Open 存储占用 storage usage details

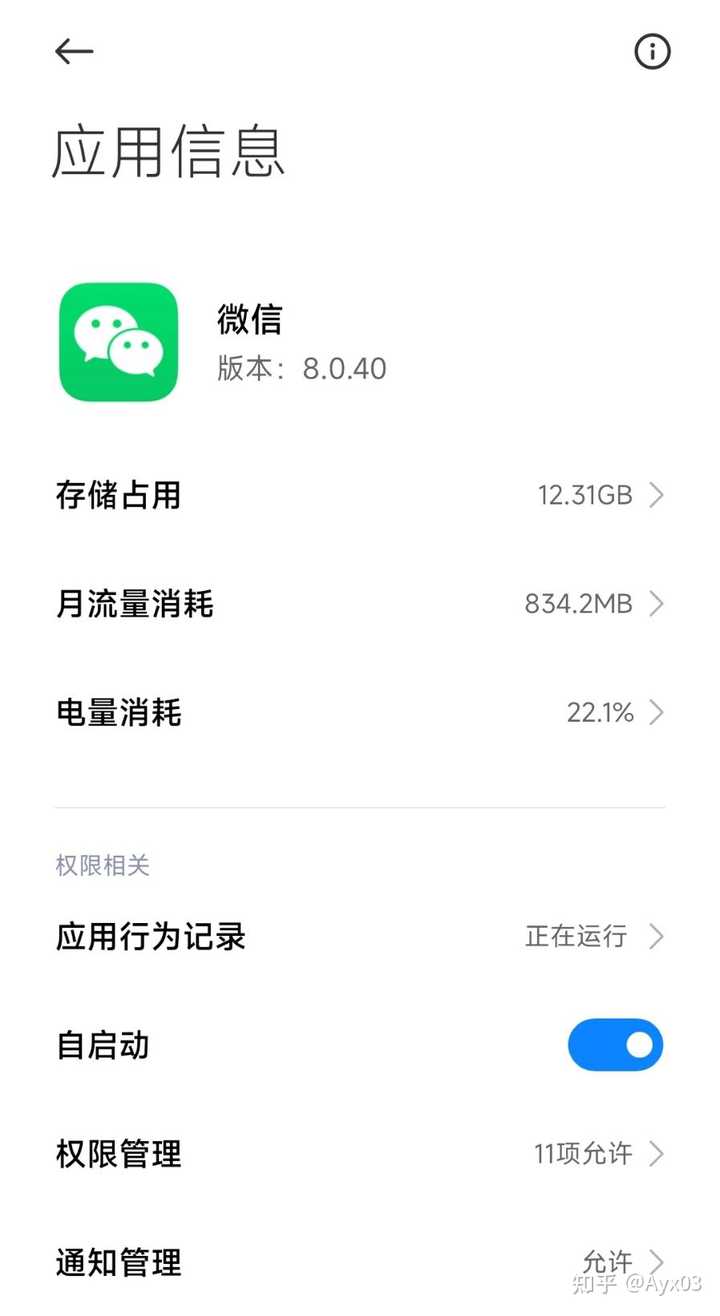pos(360,495)
